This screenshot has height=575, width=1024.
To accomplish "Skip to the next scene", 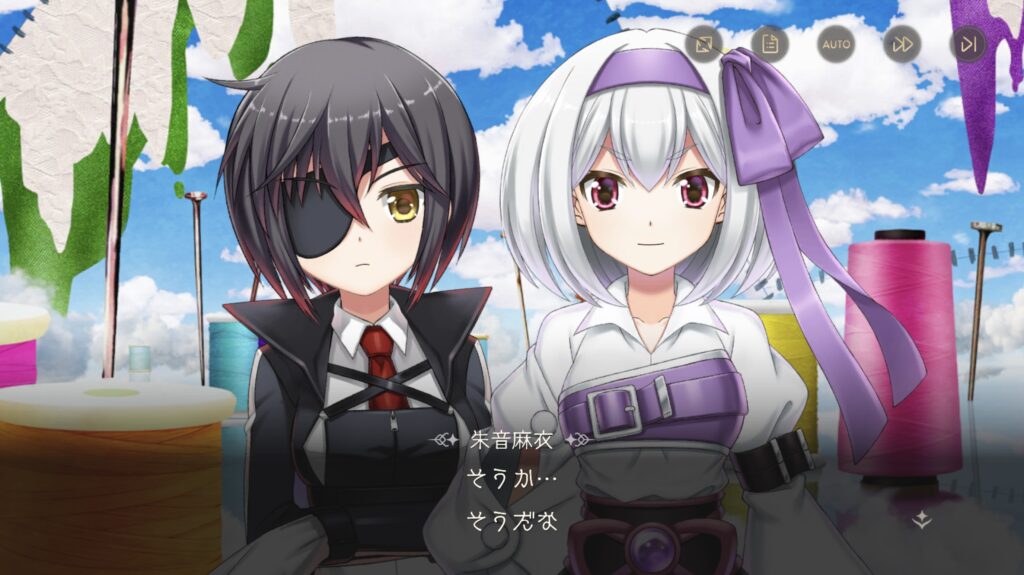I will [x=967, y=44].
